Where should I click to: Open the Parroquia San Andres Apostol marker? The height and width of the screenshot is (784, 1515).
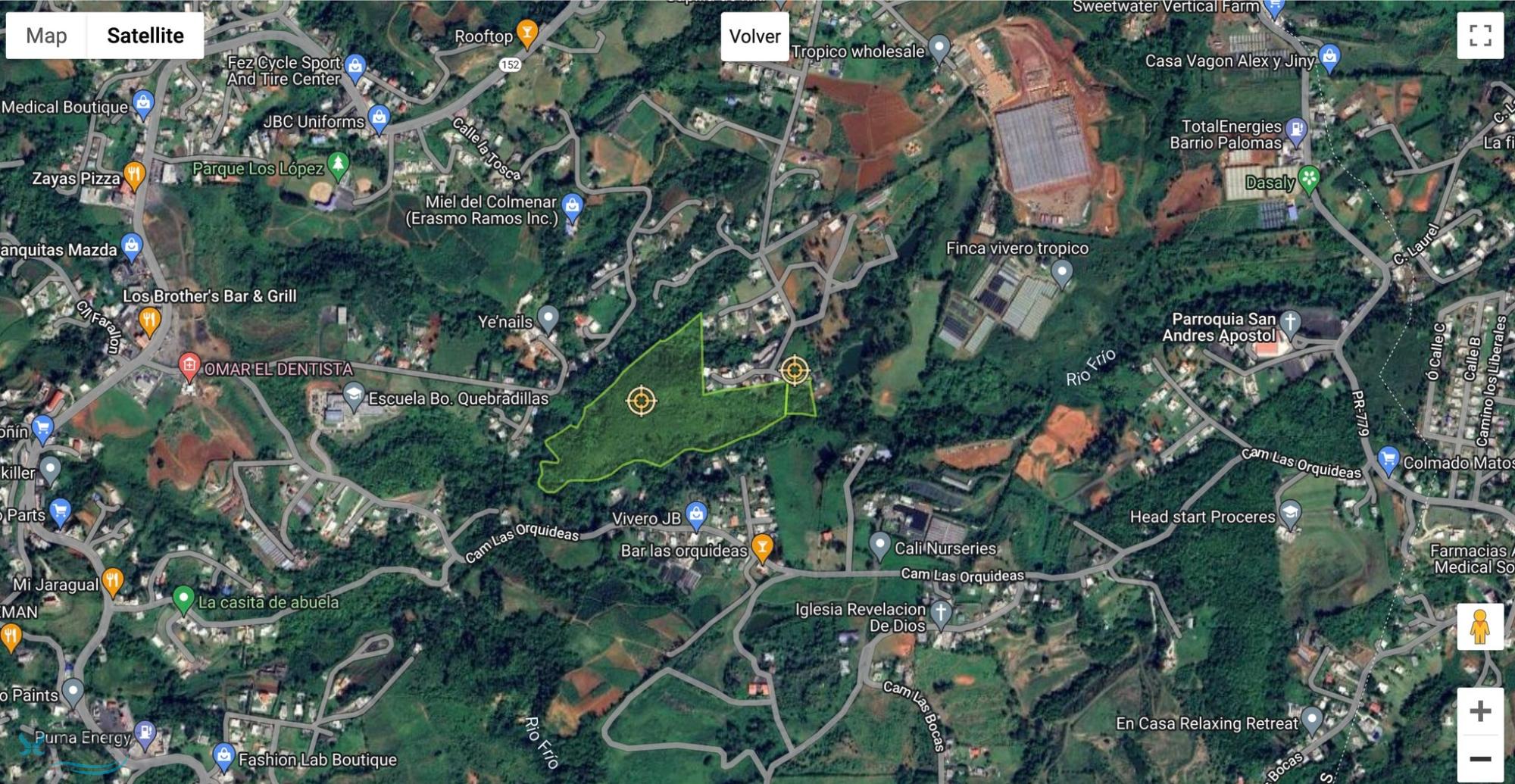tap(1289, 322)
